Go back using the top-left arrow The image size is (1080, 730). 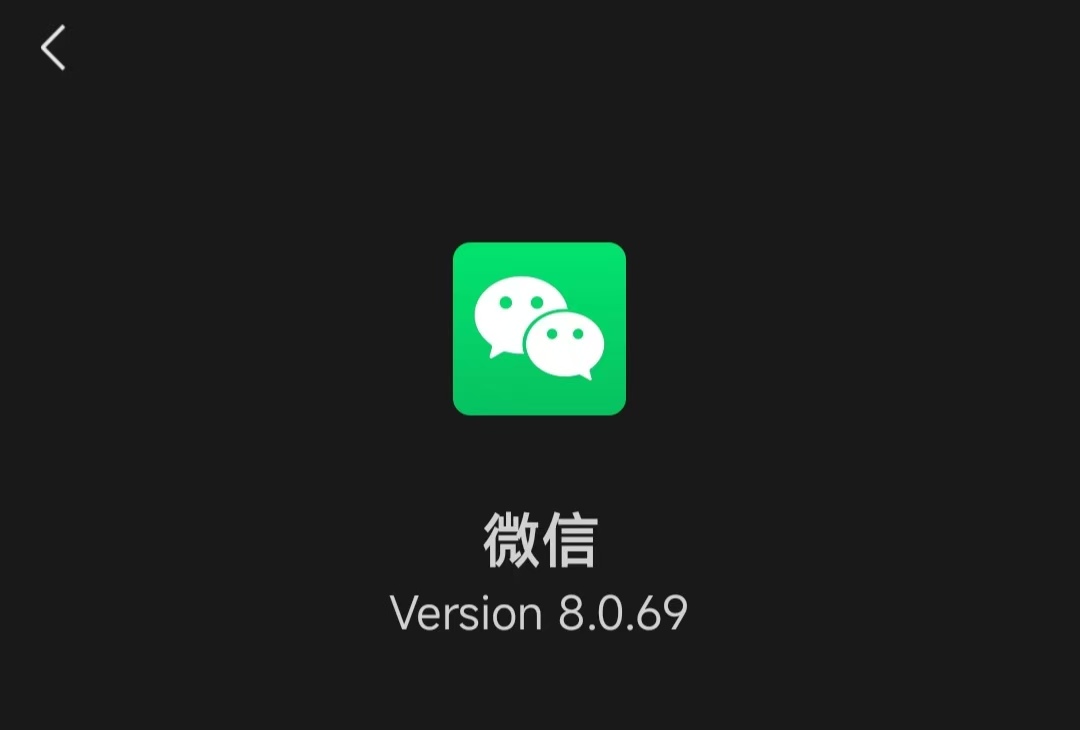click(x=53, y=47)
